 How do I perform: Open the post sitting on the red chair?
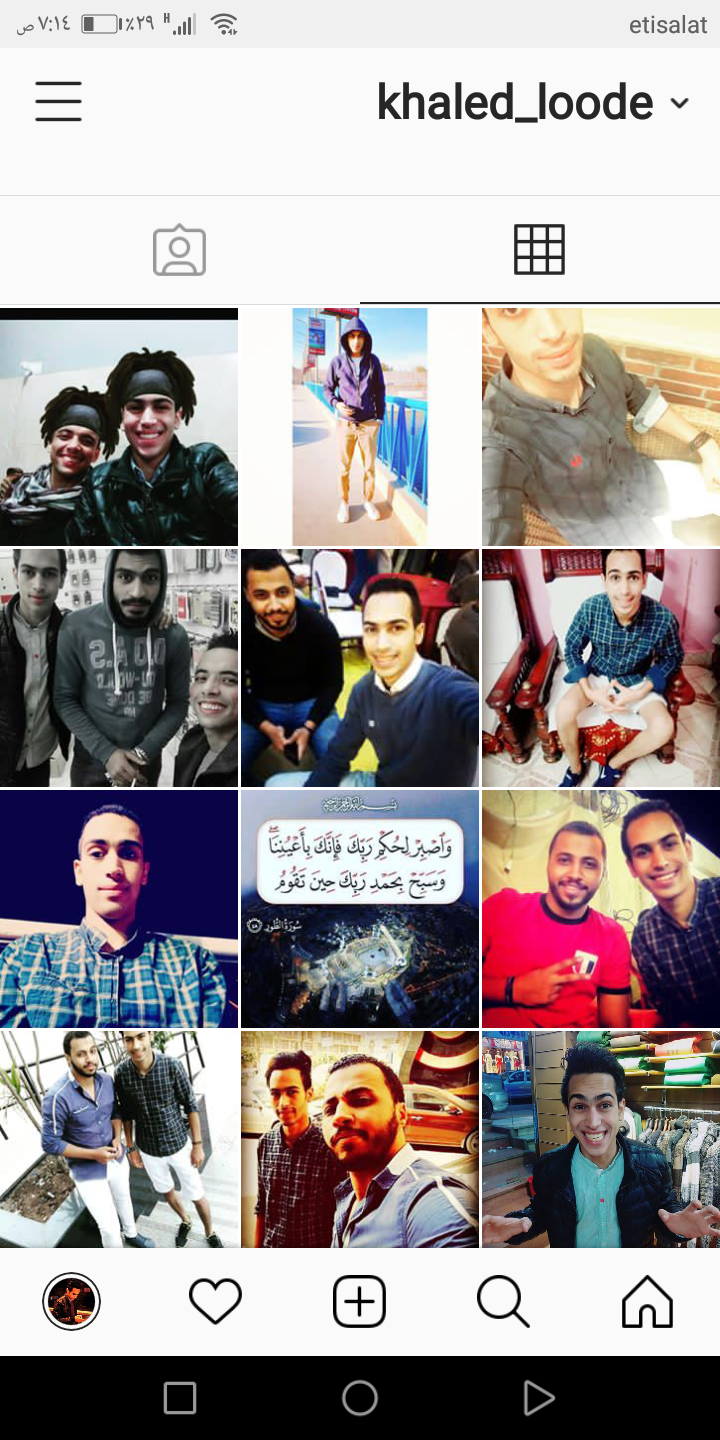click(600, 668)
